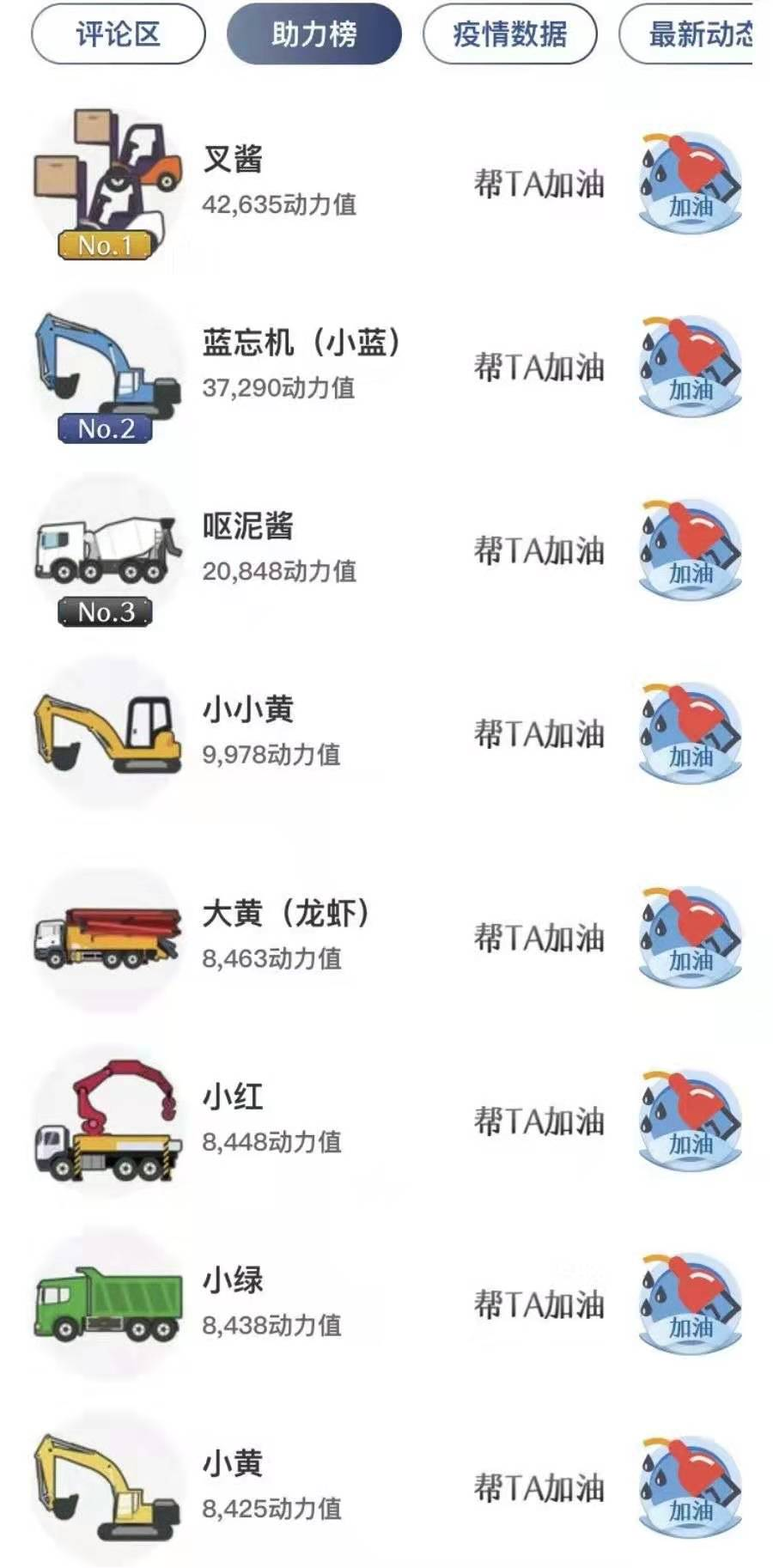Give 小红 a 加油 boost
Image resolution: width=773 pixels, height=1568 pixels.
(690, 1121)
